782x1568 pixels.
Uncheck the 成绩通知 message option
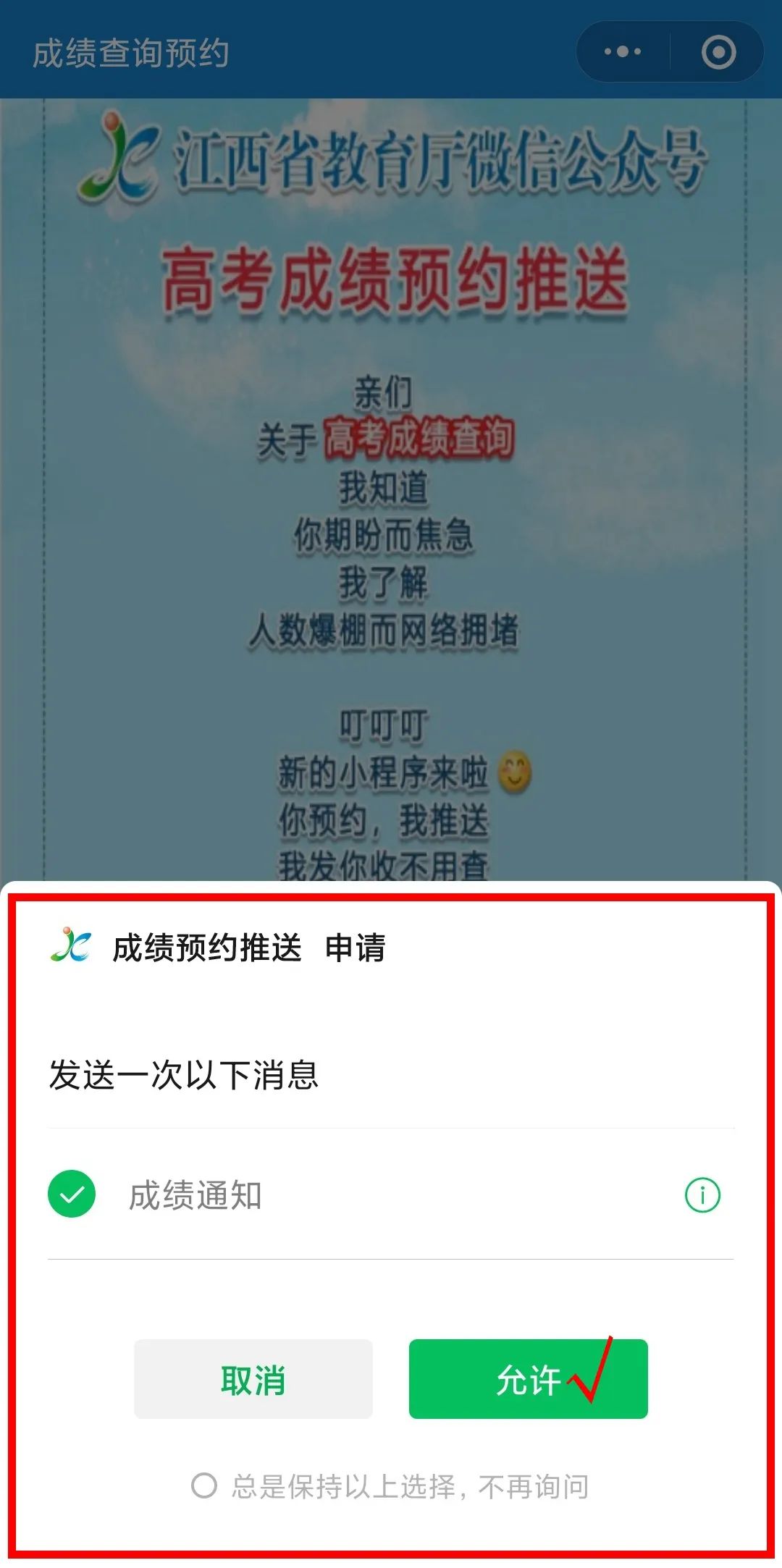tap(72, 1194)
